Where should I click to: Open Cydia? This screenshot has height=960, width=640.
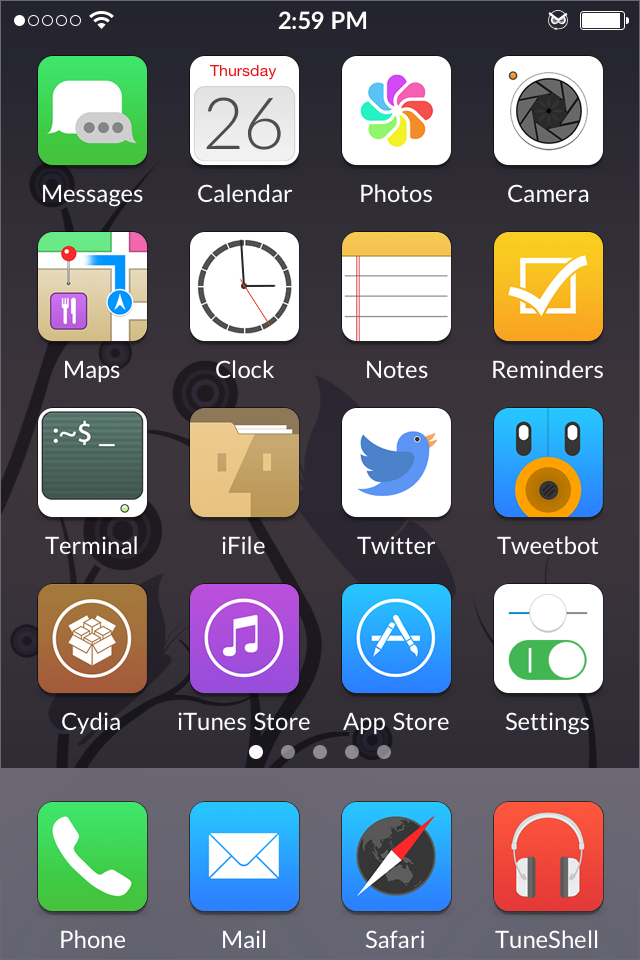(92, 639)
